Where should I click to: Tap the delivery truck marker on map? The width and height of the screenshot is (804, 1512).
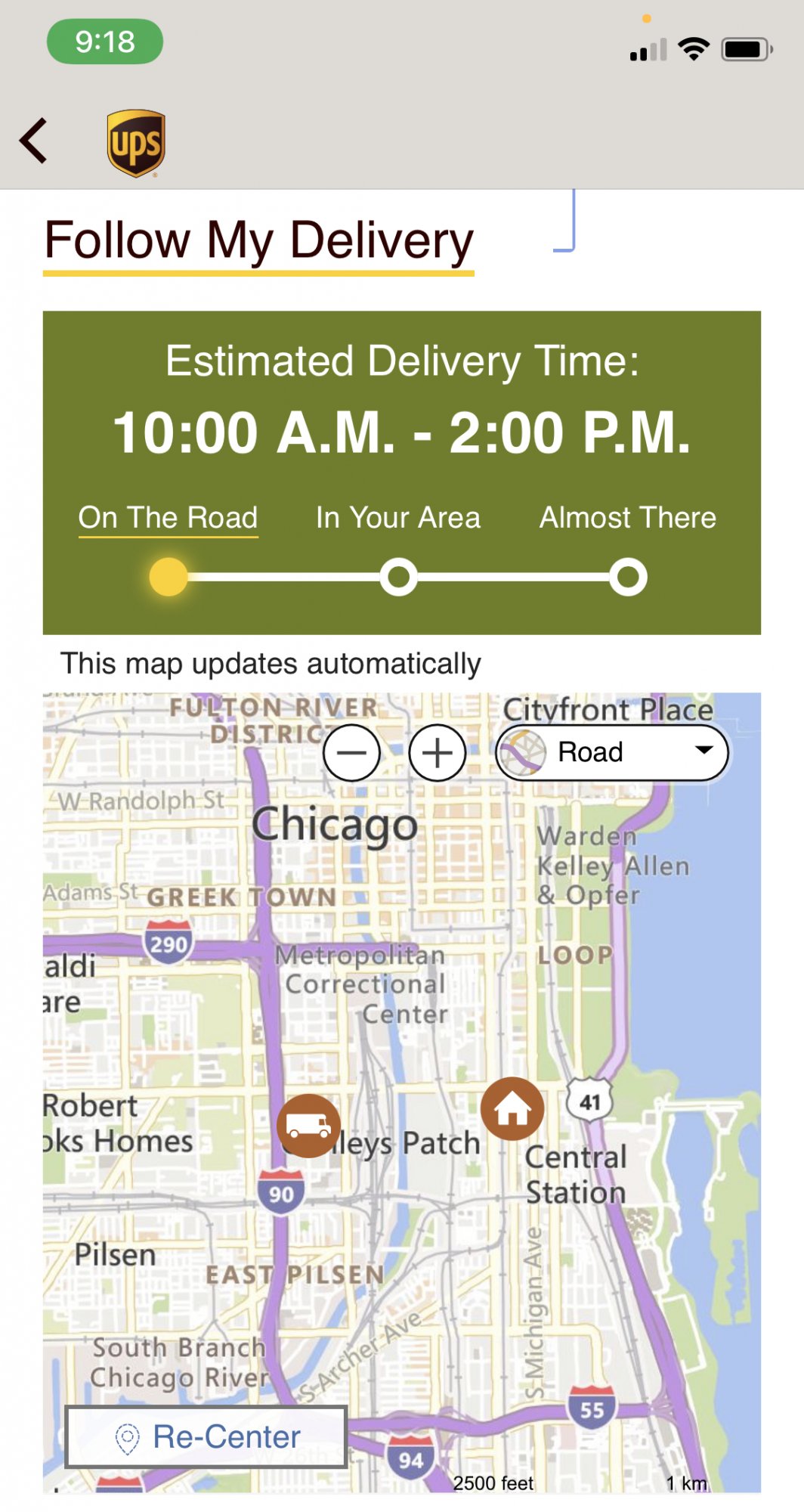tap(308, 1126)
